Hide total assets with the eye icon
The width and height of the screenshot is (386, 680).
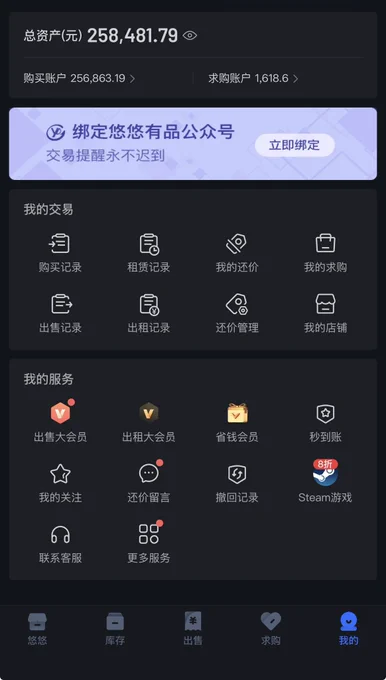(x=190, y=36)
